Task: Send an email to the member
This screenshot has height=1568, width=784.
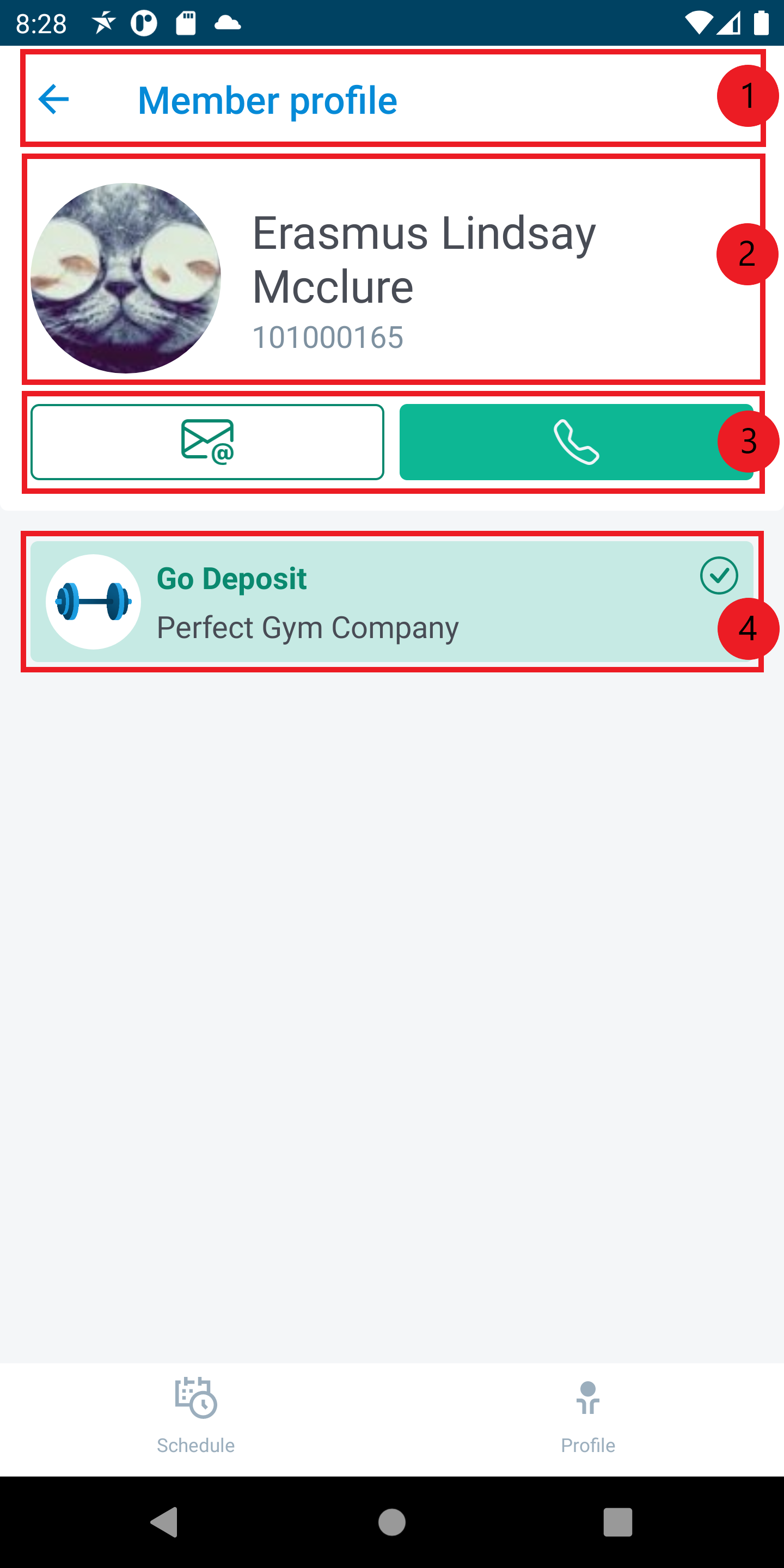Action: pyautogui.click(x=207, y=442)
